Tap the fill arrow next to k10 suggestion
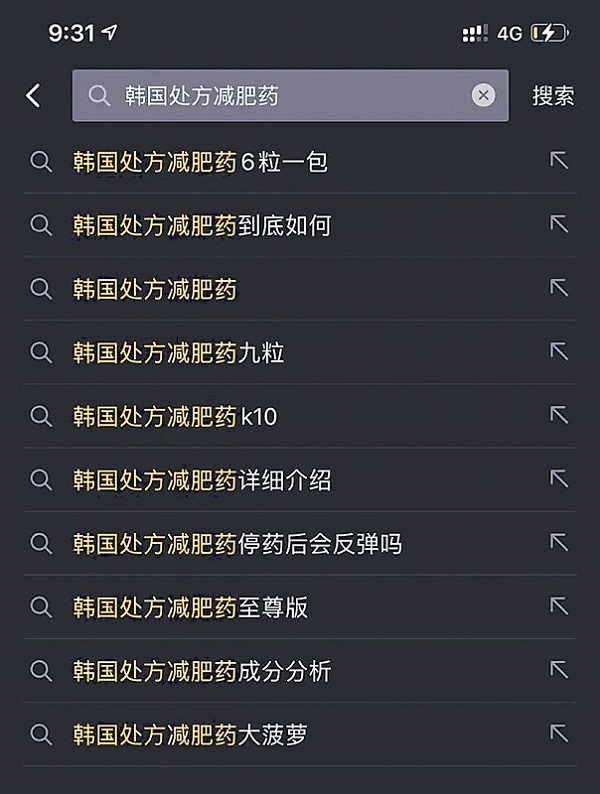The width and height of the screenshot is (600, 794). [559, 416]
